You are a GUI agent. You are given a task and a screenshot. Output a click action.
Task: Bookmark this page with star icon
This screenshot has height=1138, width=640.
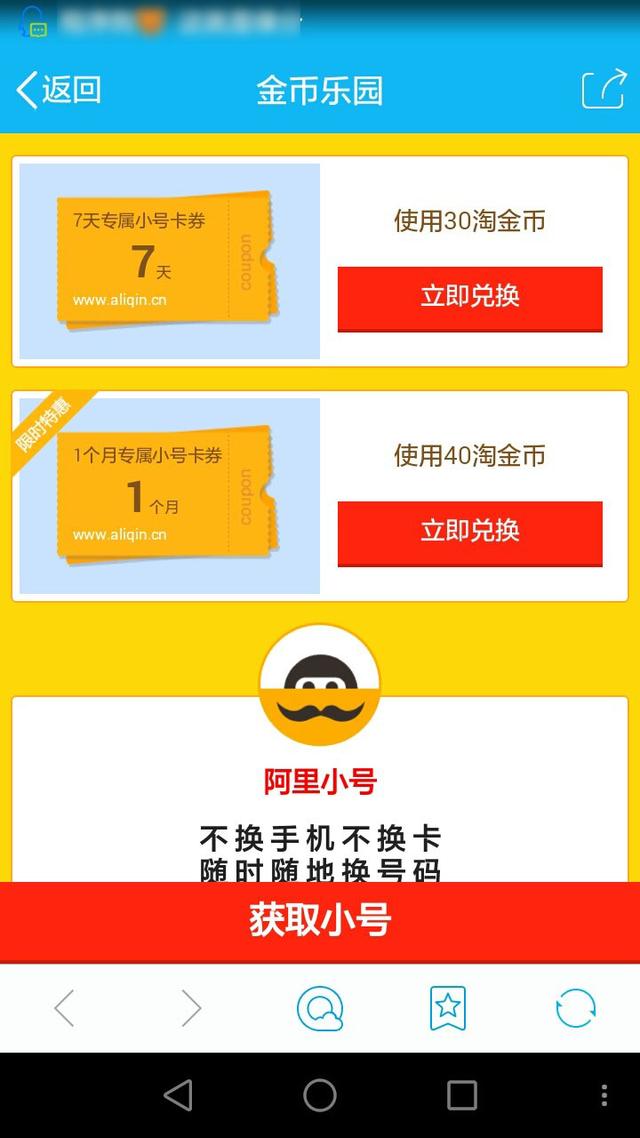pyautogui.click(x=447, y=1008)
